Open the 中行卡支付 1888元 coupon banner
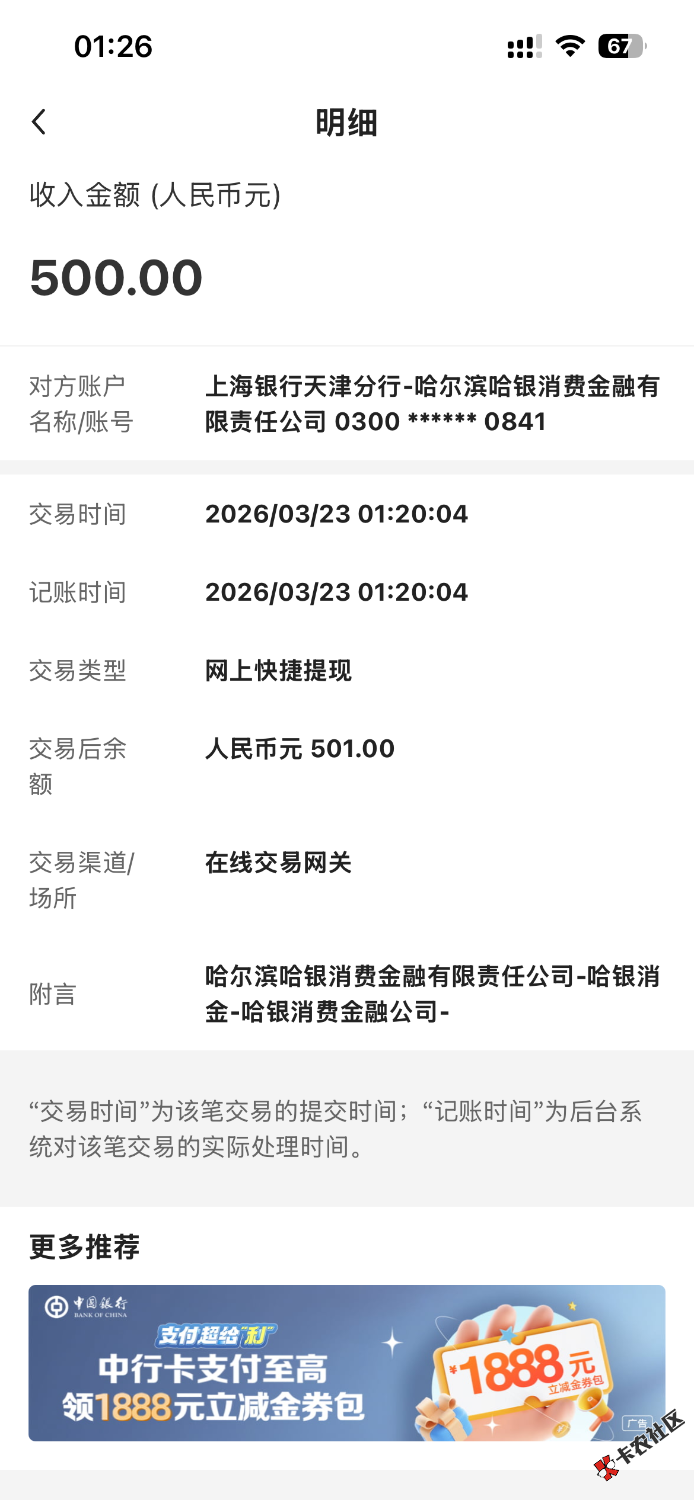This screenshot has height=1500, width=694. click(x=346, y=1362)
